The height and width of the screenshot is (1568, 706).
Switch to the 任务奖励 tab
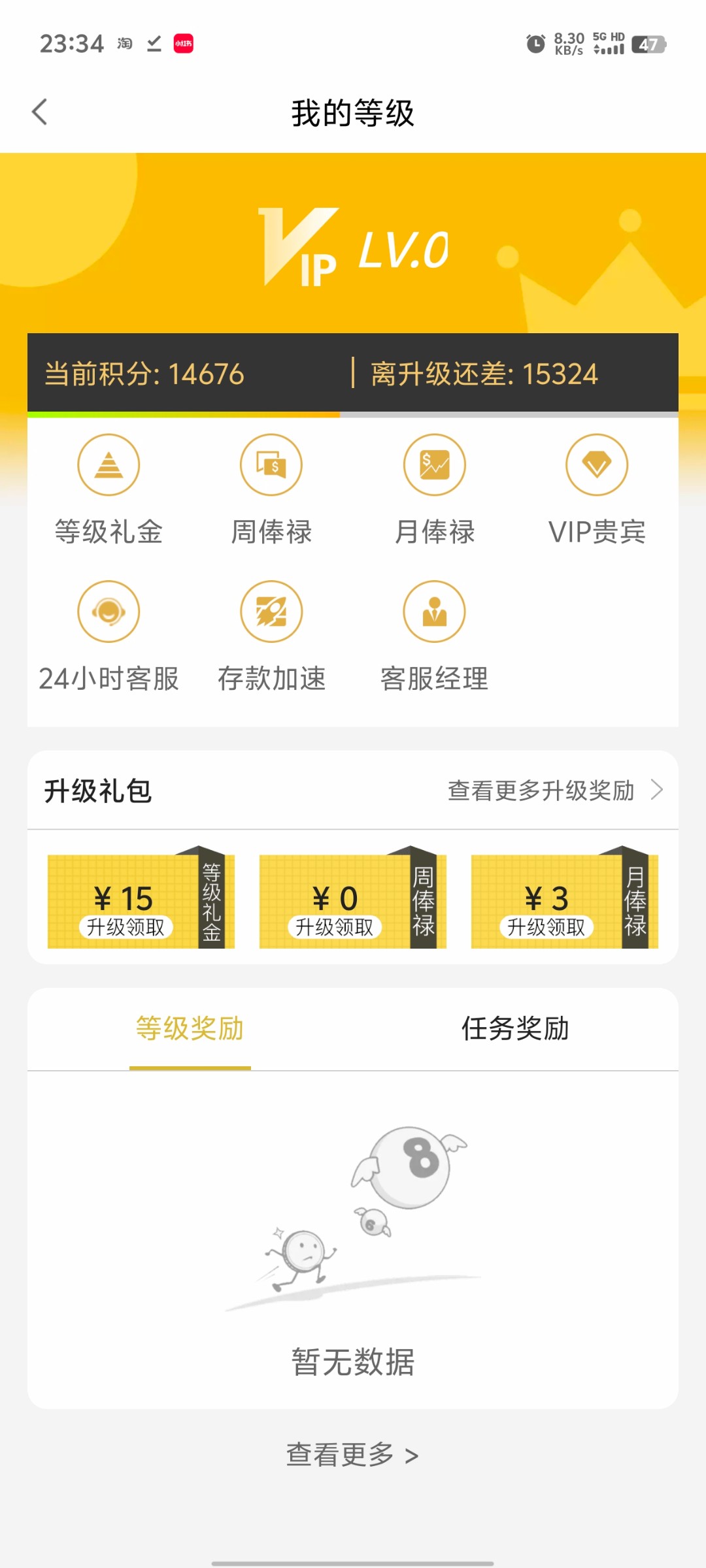(x=515, y=1029)
